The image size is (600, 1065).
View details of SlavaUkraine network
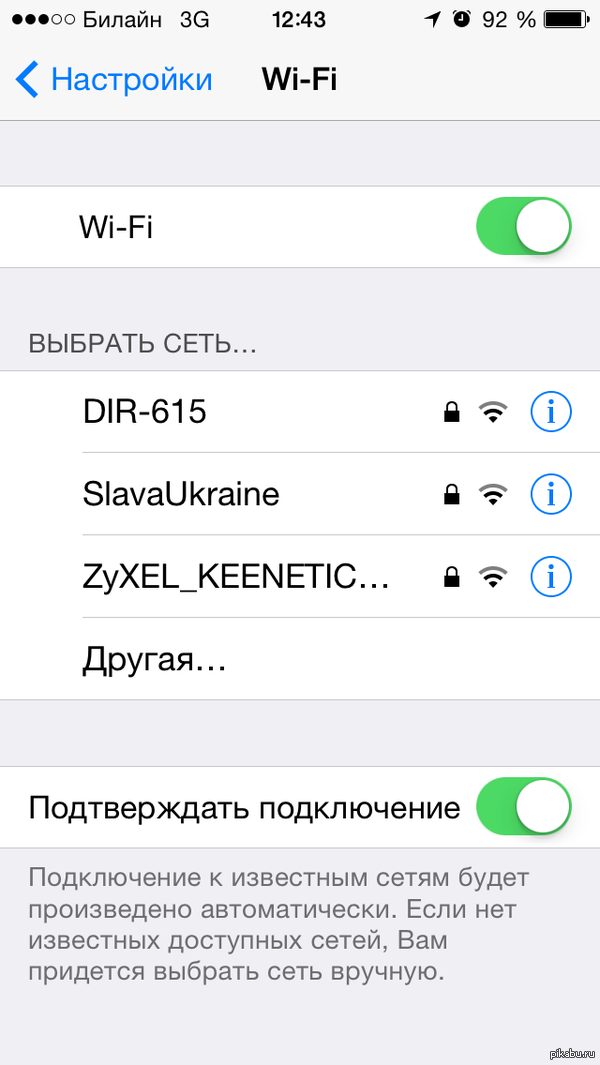(550, 494)
